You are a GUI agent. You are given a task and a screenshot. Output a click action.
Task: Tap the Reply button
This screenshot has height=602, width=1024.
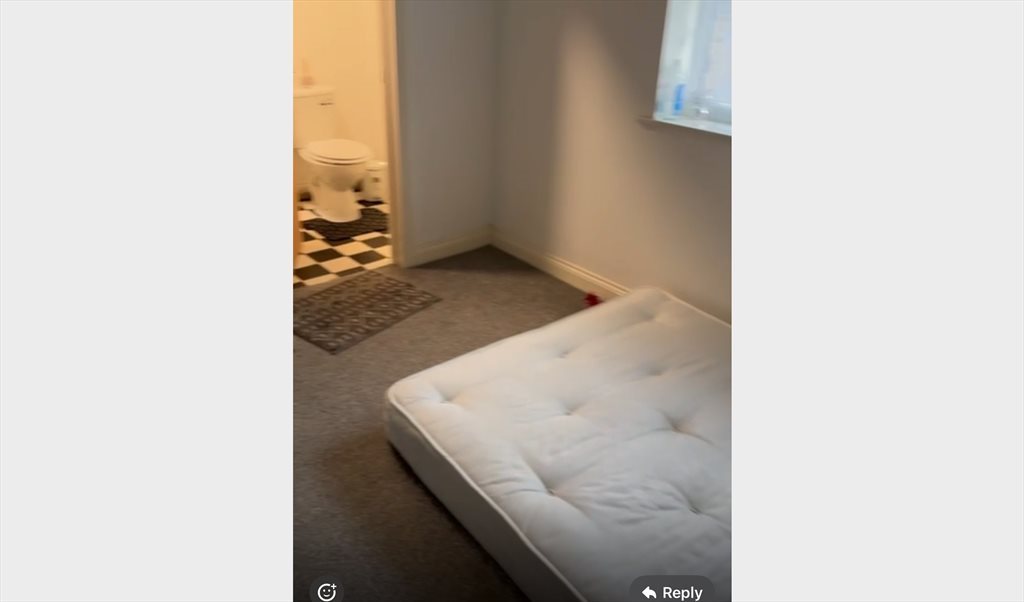[x=672, y=591]
